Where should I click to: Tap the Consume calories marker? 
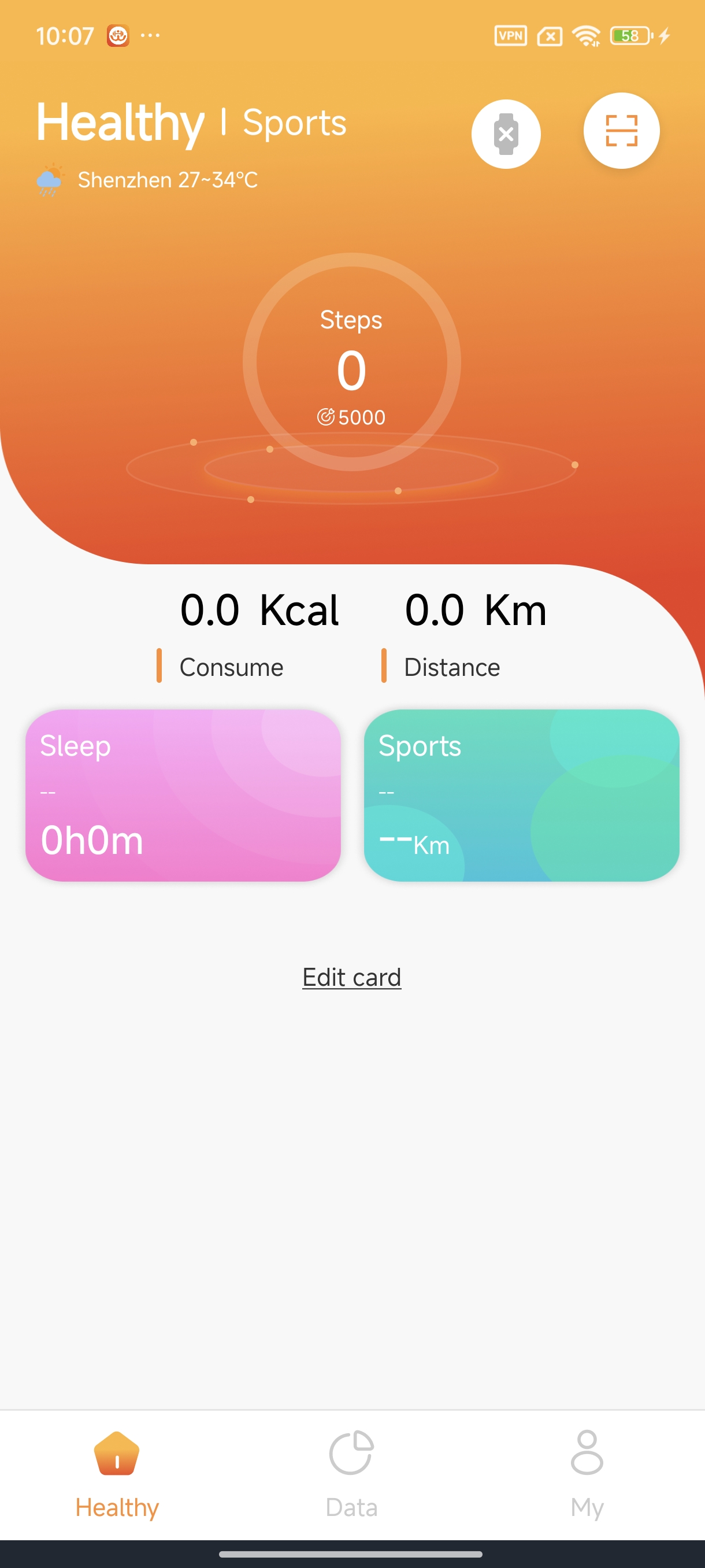159,667
